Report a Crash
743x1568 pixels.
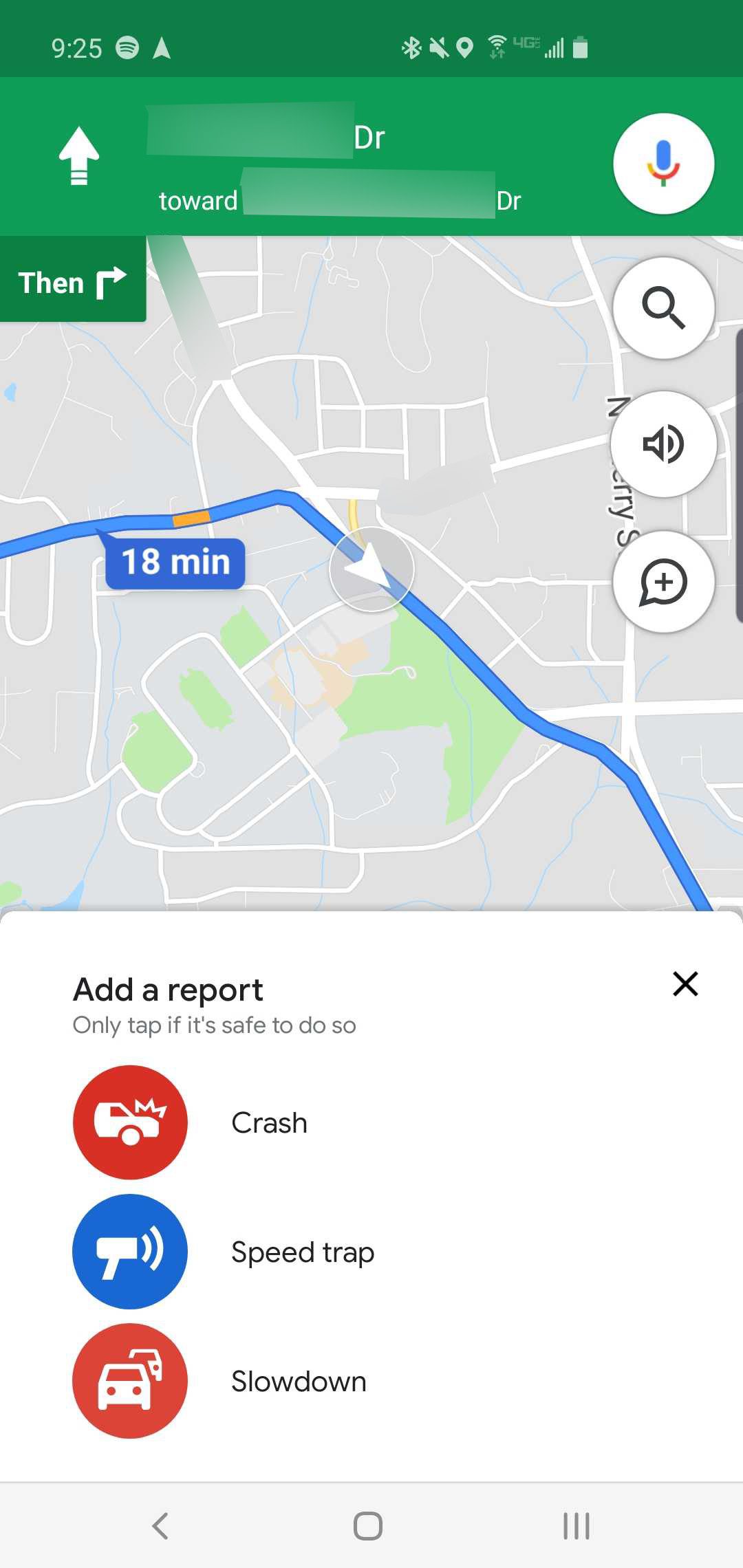tap(371, 1122)
